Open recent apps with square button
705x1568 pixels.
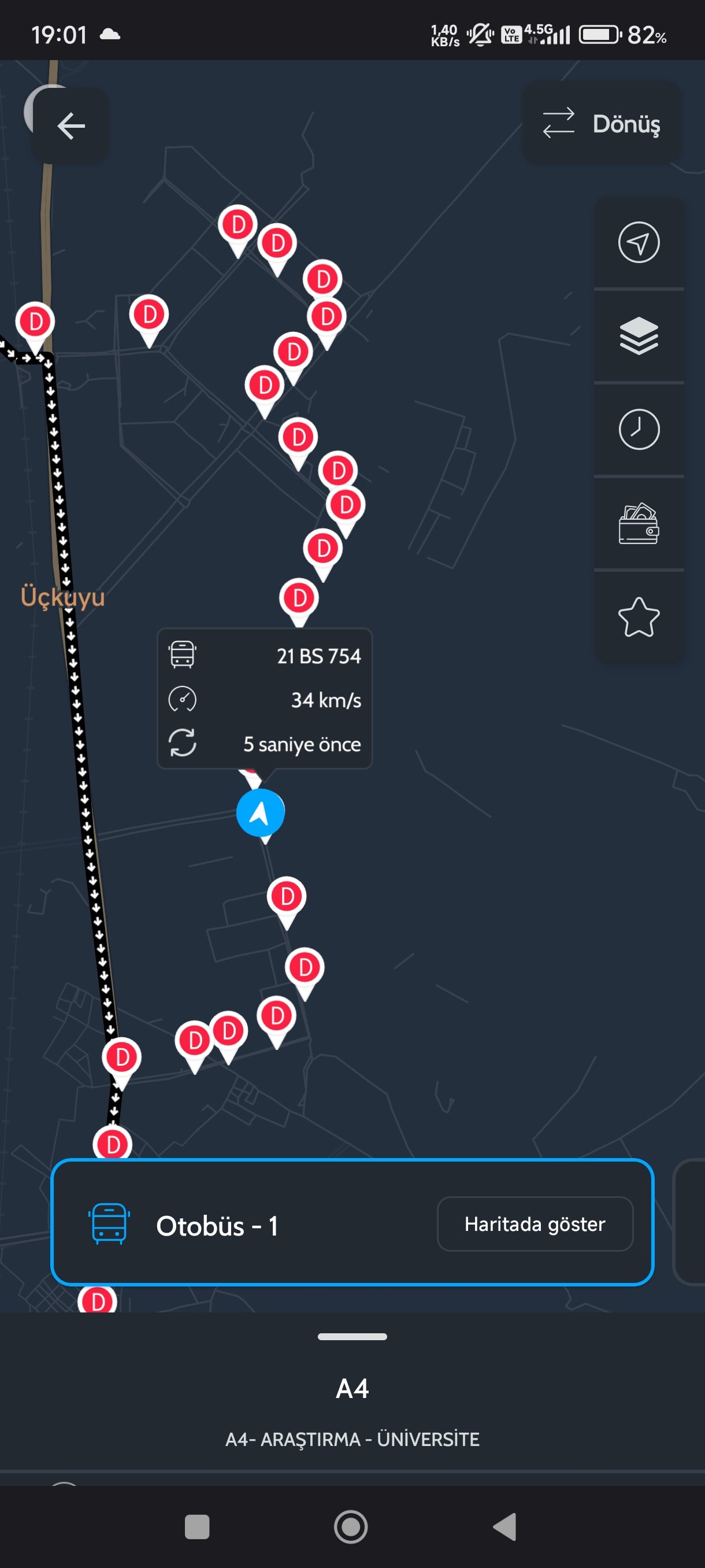[x=197, y=1526]
